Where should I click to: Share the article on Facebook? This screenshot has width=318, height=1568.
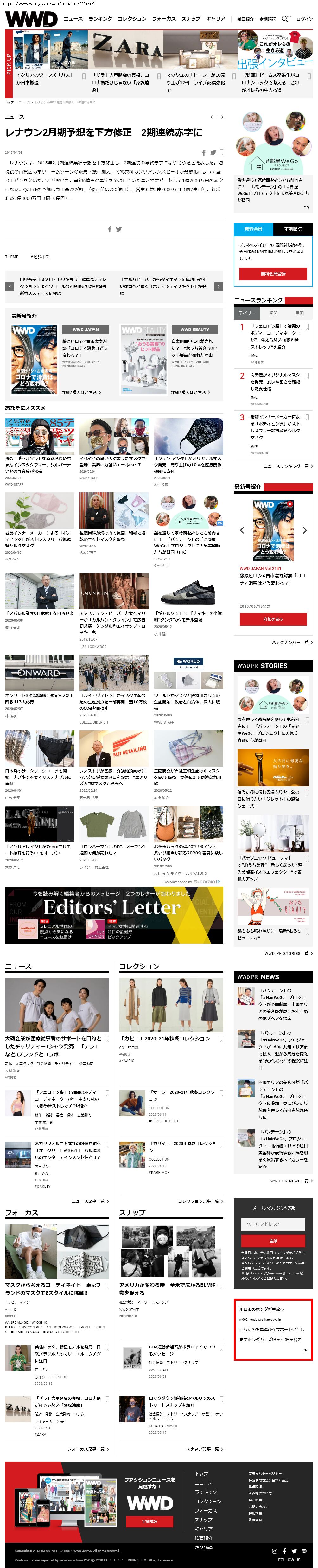pos(204,152)
